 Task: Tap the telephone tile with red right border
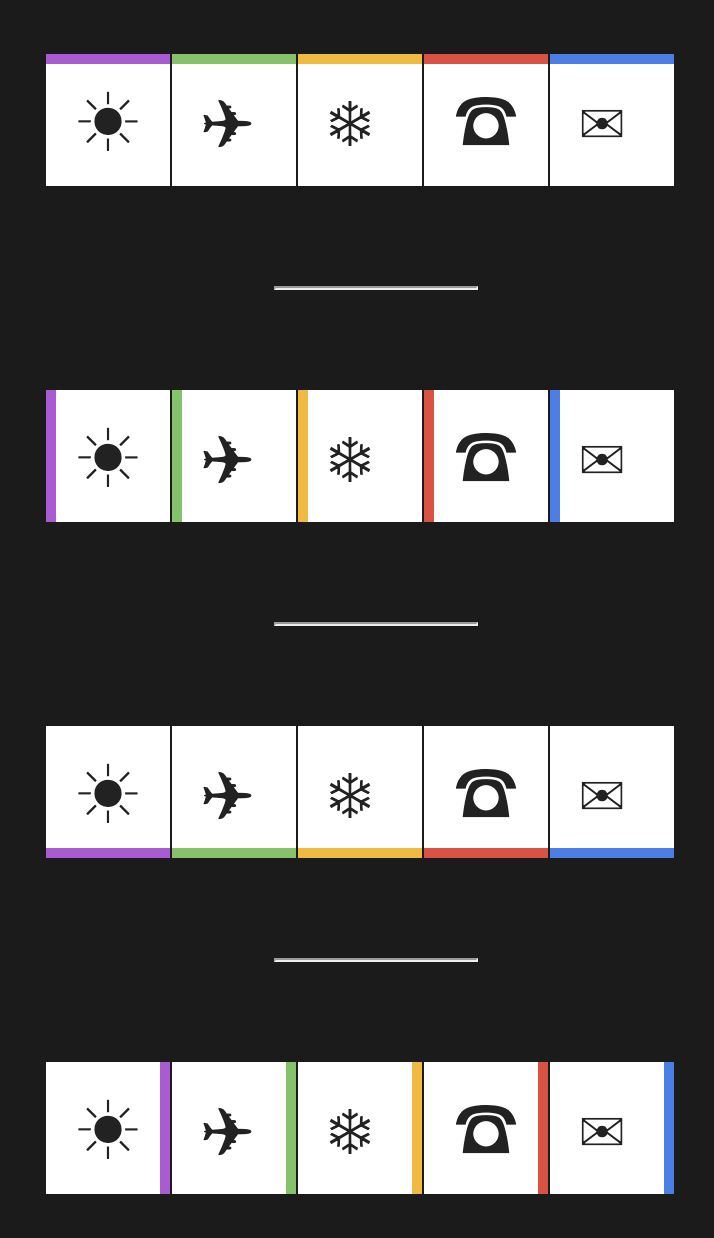(486, 1128)
